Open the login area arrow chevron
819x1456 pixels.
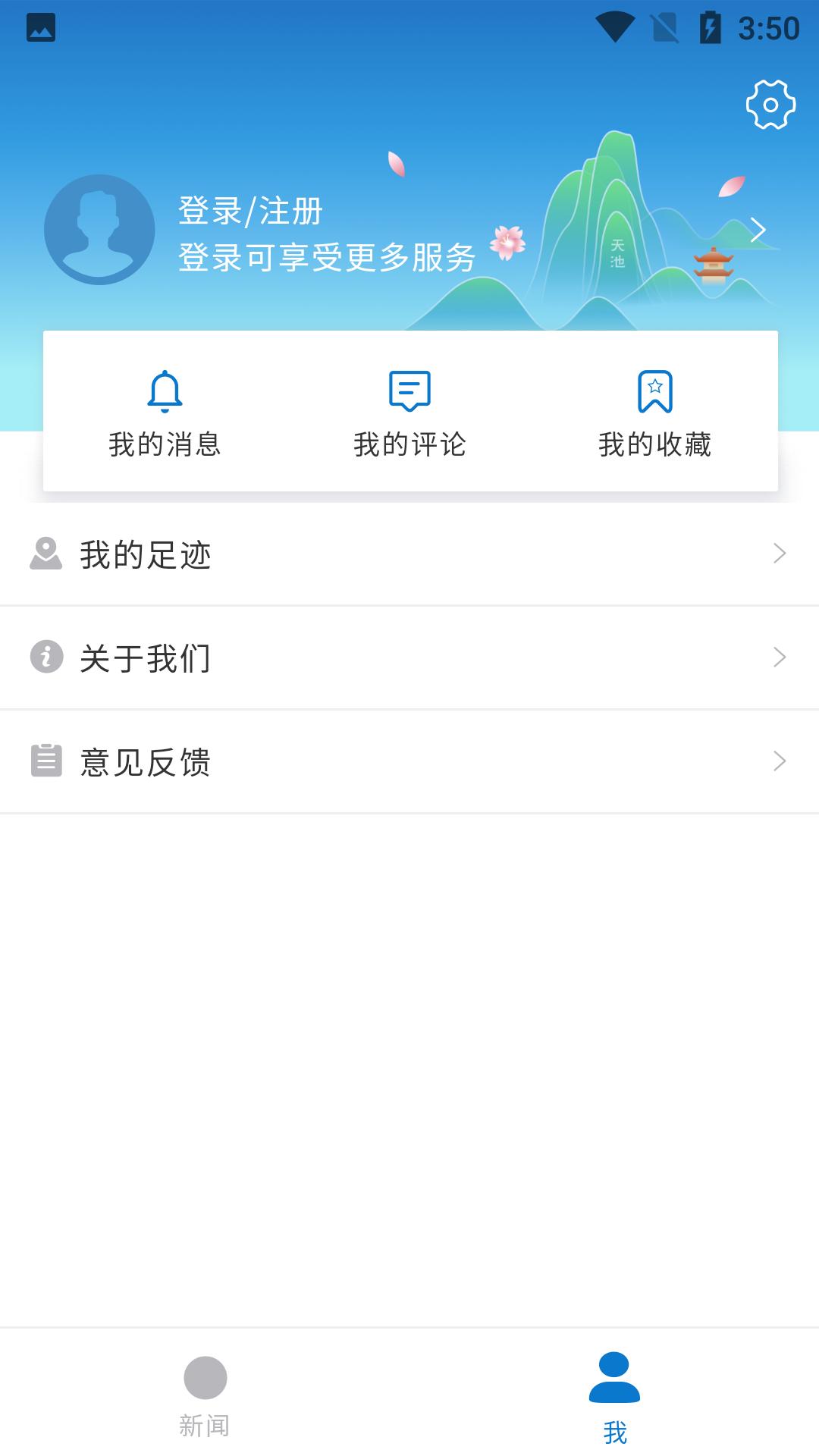pos(758,230)
